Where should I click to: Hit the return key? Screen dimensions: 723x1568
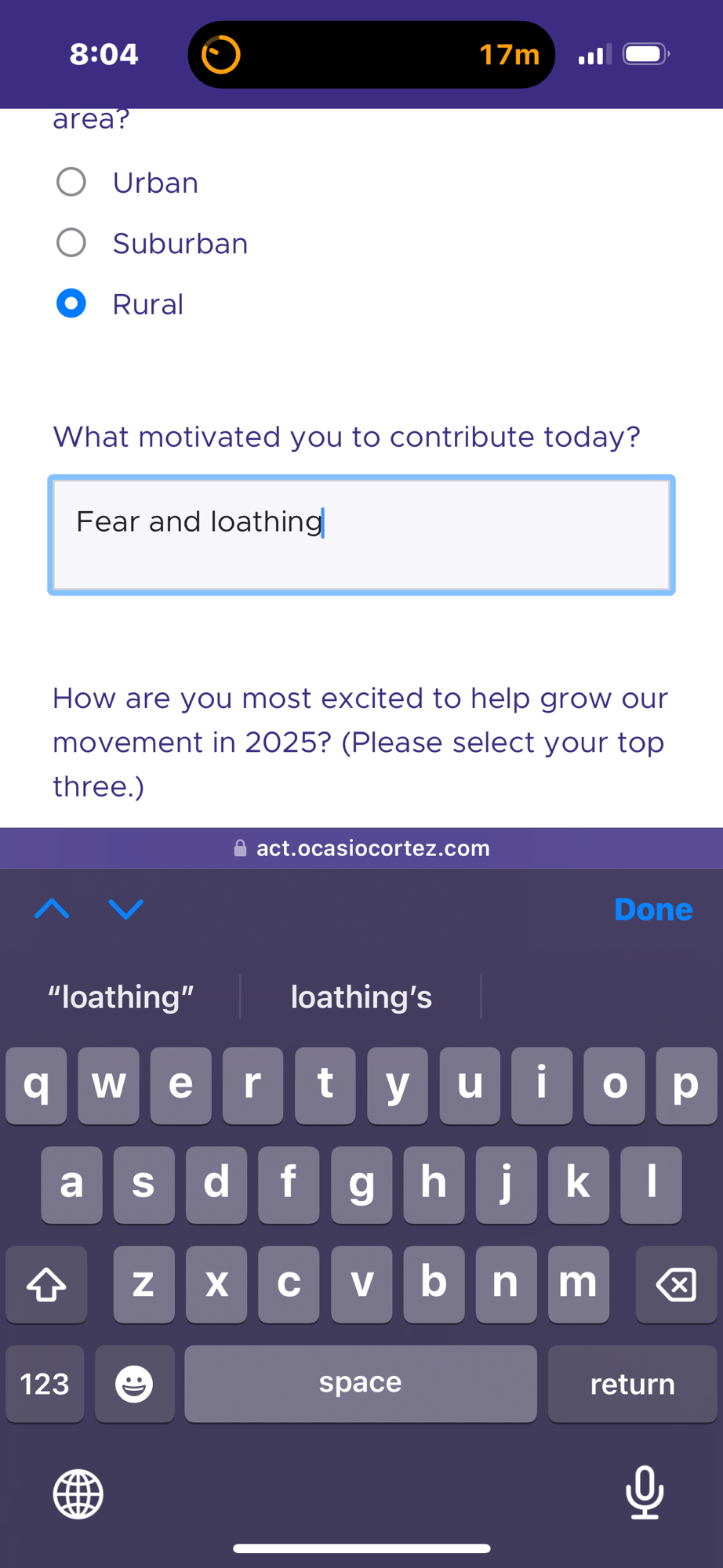tap(632, 1384)
